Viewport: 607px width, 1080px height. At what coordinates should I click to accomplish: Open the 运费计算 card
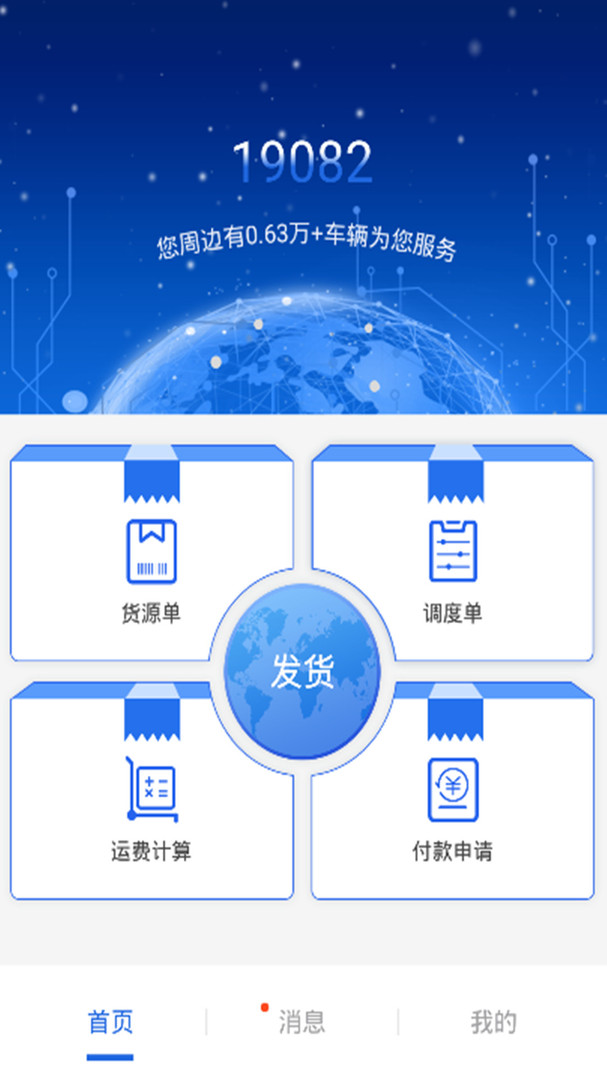150,805
